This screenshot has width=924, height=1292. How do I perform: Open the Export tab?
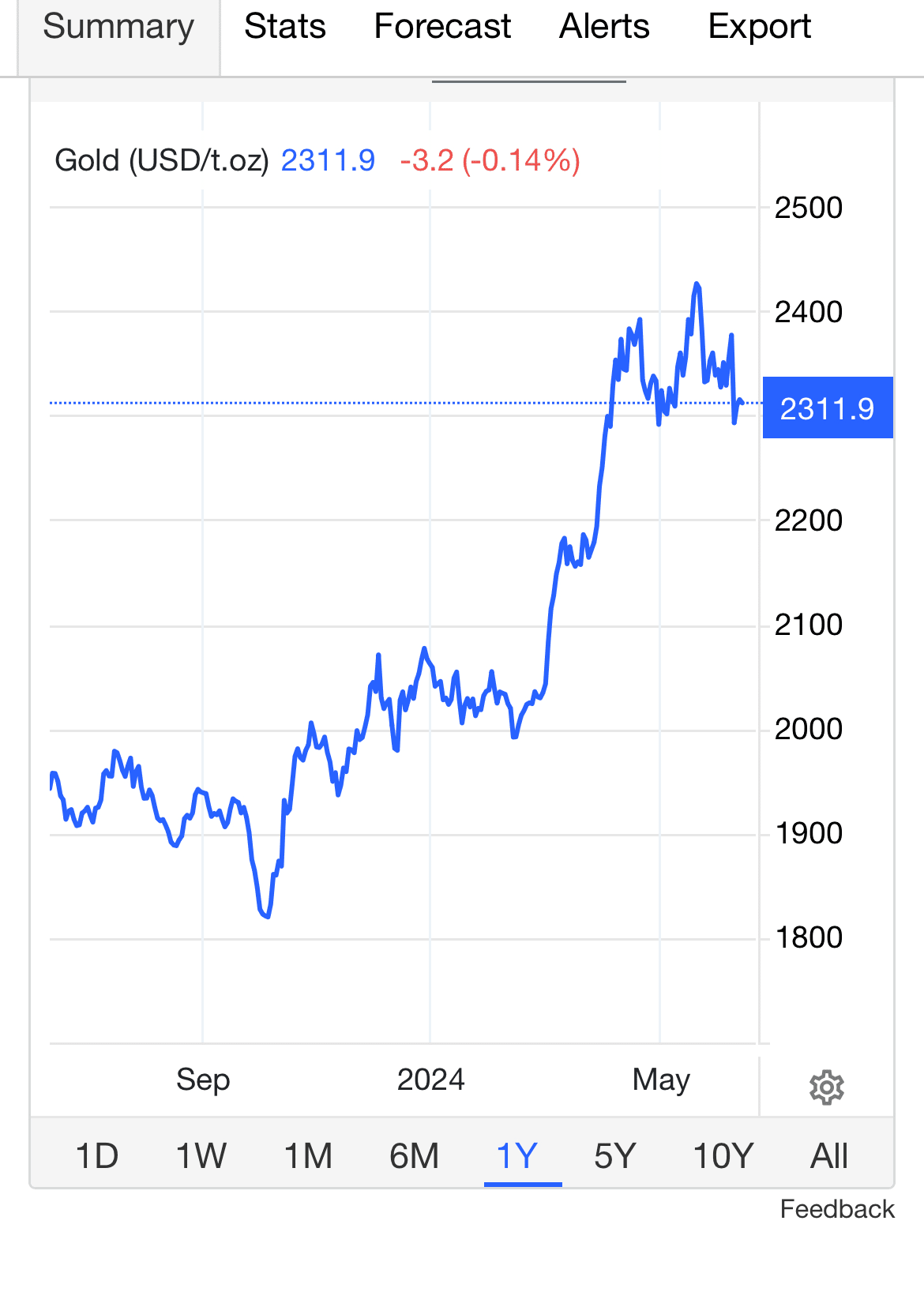pyautogui.click(x=760, y=27)
